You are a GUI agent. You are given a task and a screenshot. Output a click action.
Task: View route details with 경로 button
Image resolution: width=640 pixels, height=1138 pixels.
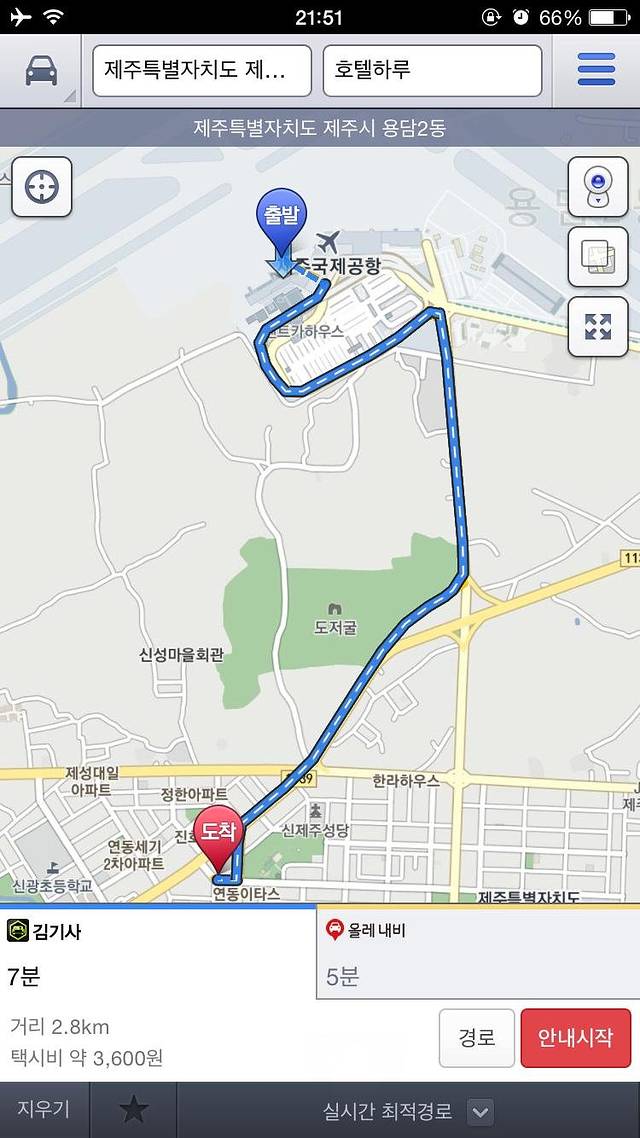[477, 1037]
